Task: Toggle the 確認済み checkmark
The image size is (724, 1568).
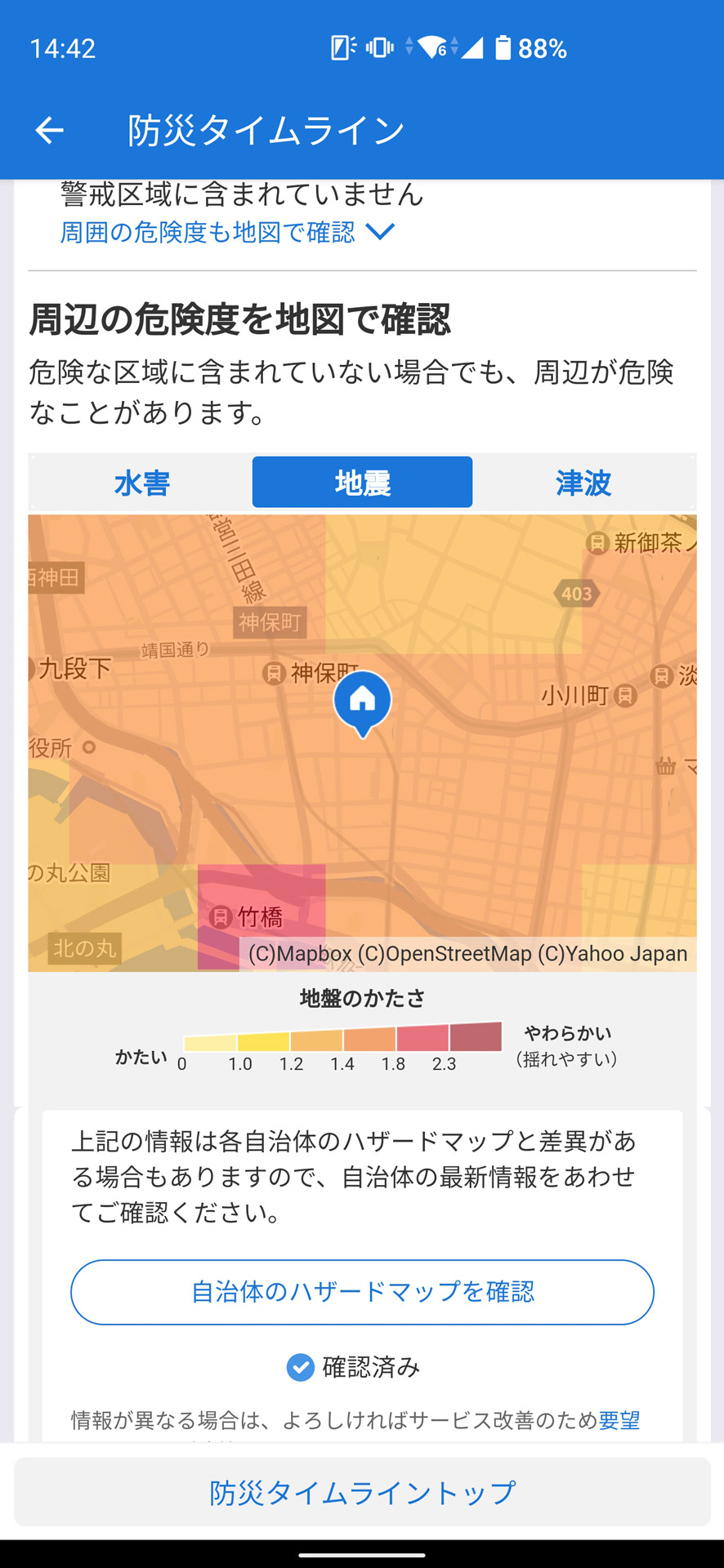Action: coord(301,1367)
